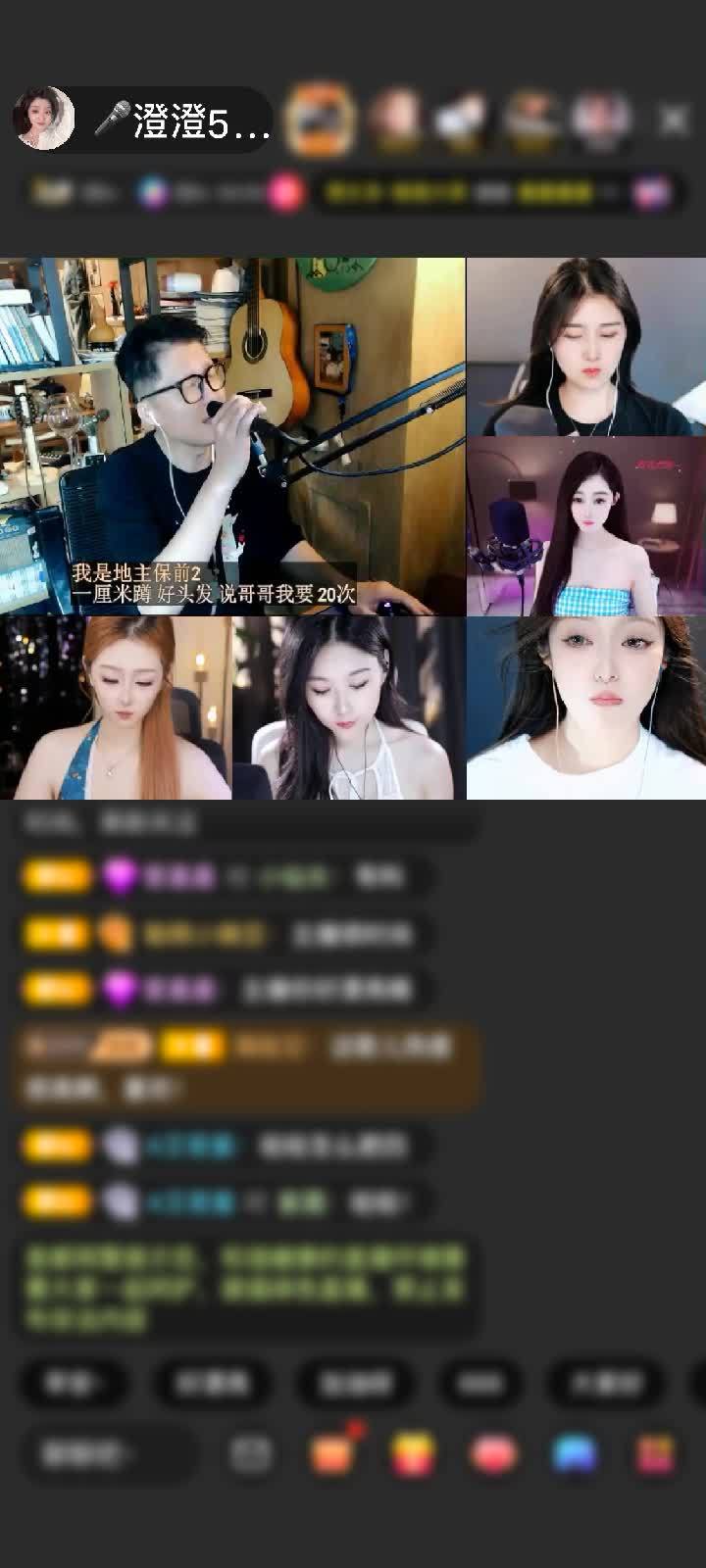The height and width of the screenshot is (1568, 706).
Task: Close the live stream room
Action: click(x=674, y=120)
